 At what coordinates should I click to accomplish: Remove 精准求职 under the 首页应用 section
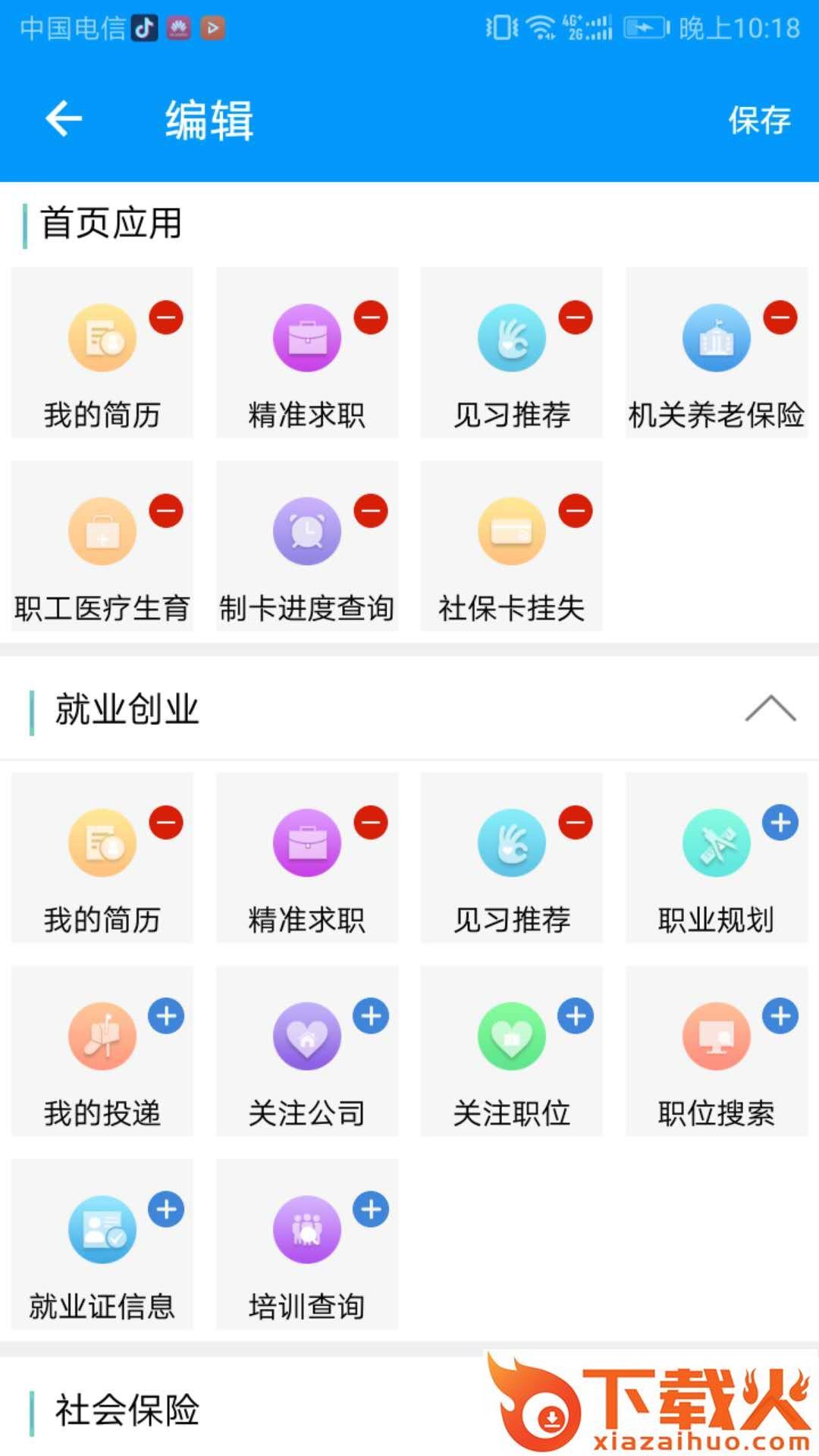[x=371, y=318]
